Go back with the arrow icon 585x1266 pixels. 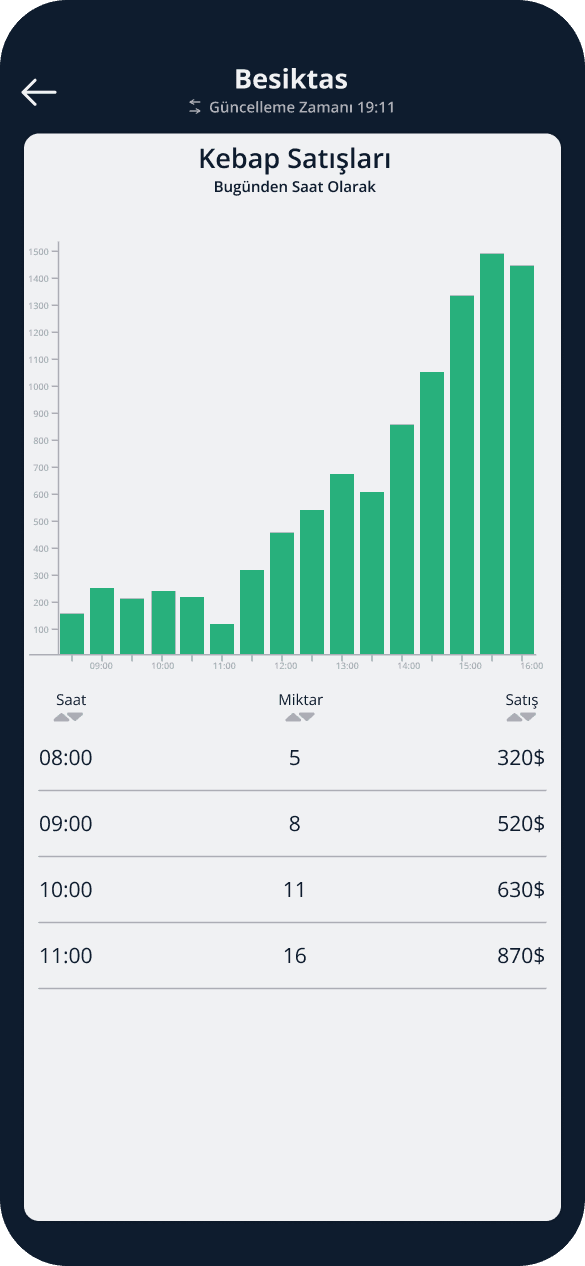tap(39, 92)
